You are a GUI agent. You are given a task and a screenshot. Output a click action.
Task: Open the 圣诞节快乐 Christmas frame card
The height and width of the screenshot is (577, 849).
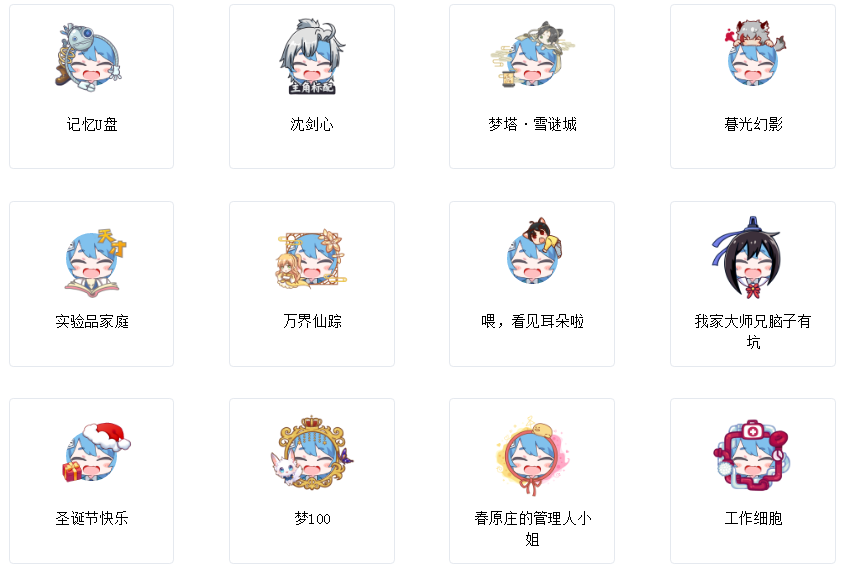coord(91,480)
